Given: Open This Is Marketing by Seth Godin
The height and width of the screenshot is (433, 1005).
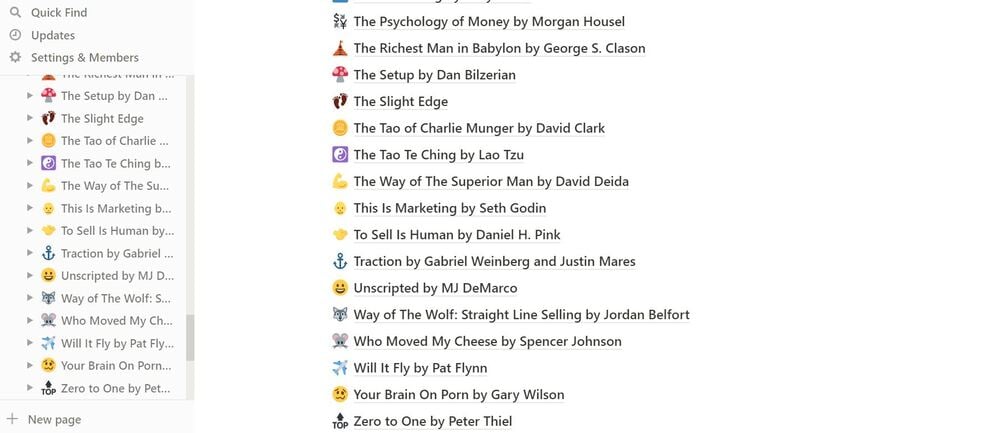Looking at the screenshot, I should click(449, 208).
